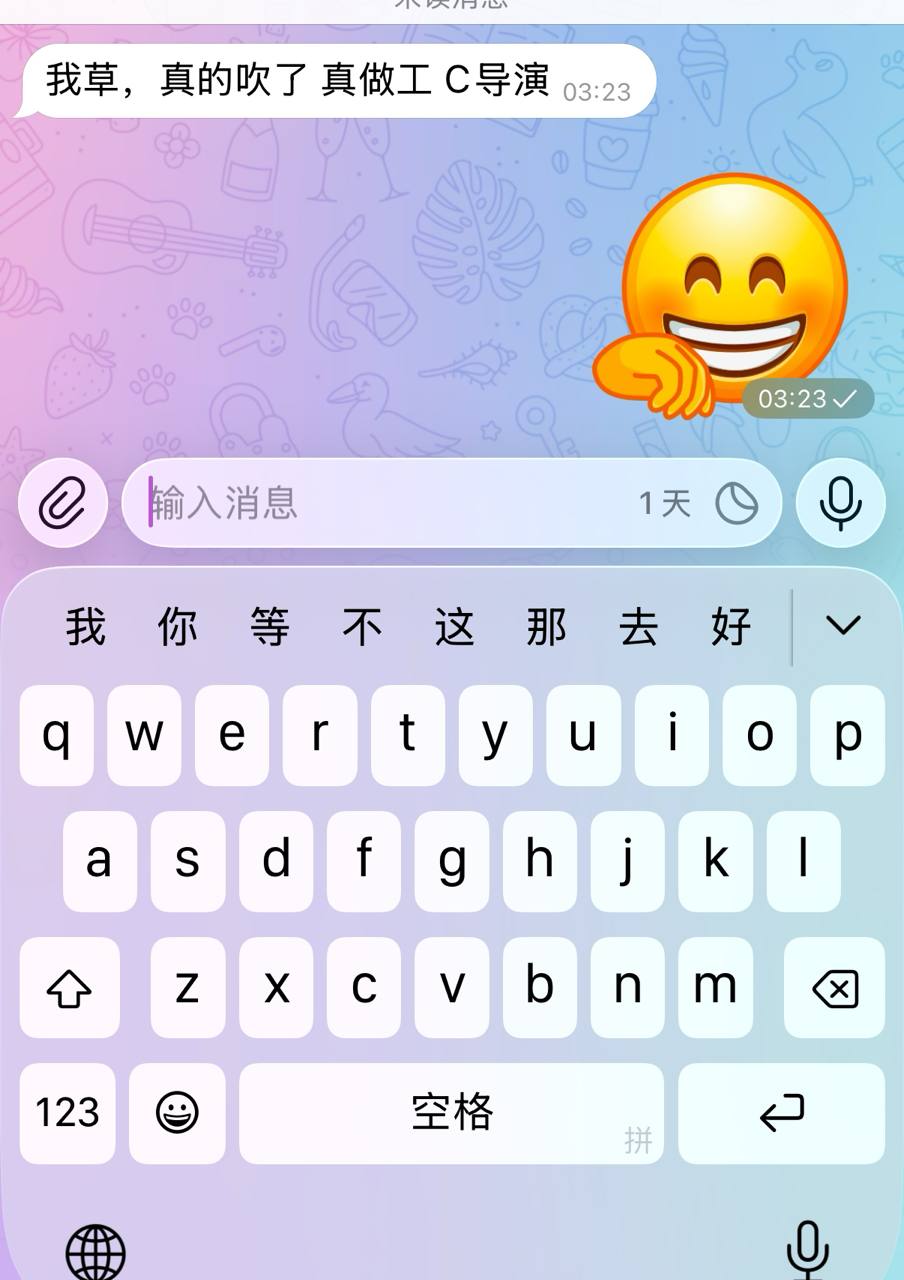Tap the return key
The image size is (904, 1280).
click(781, 1112)
